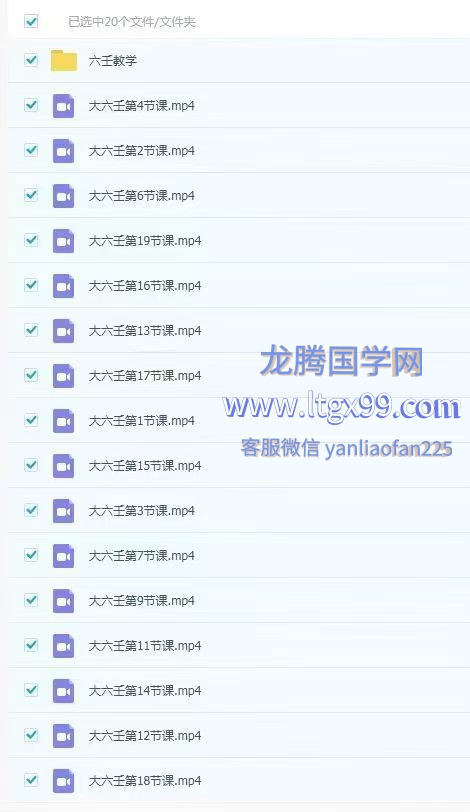Open 大六壬第7节课.mp4
The height and width of the screenshot is (812, 470).
[x=142, y=556]
